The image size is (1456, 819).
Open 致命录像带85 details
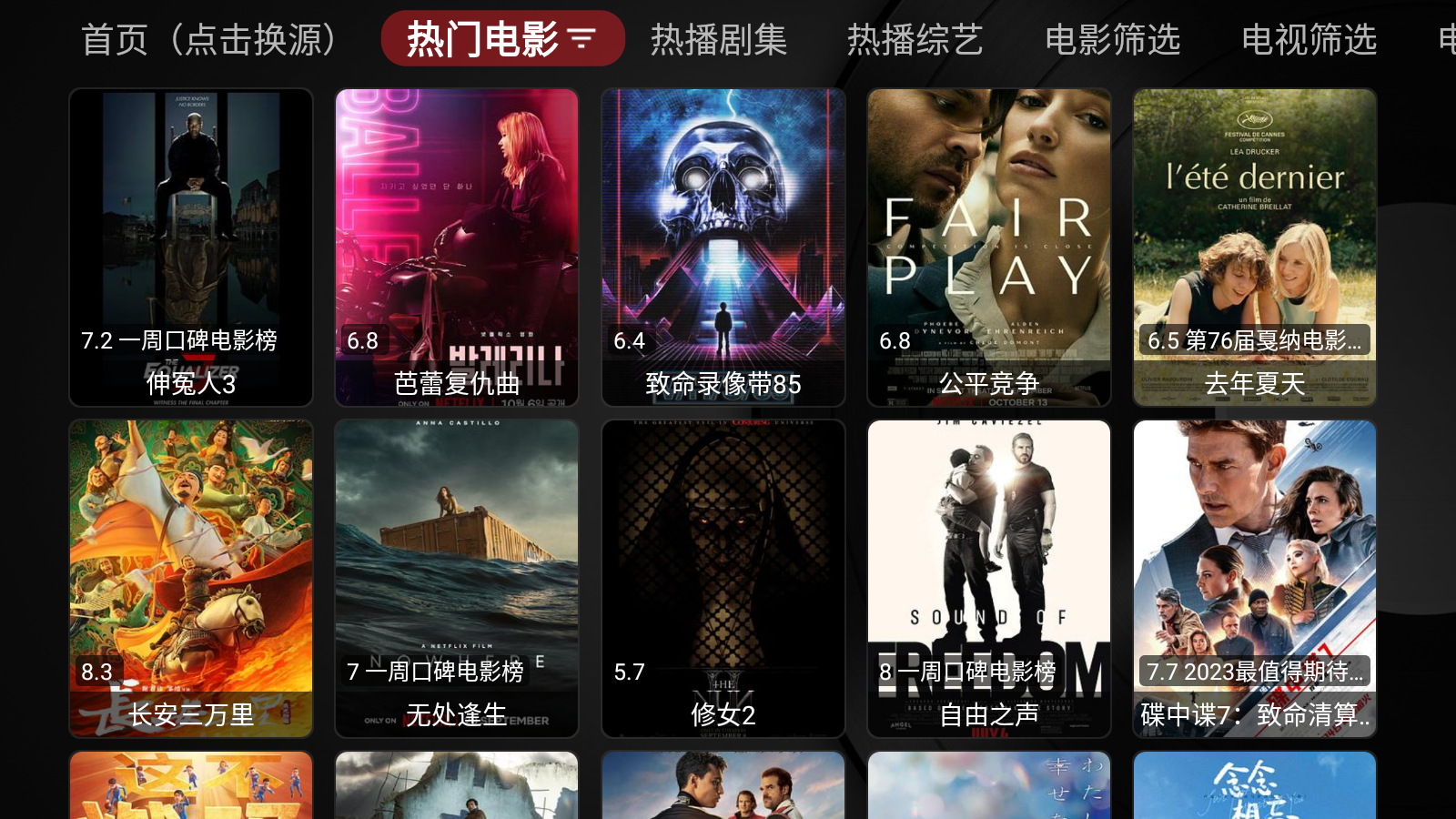pyautogui.click(x=723, y=247)
